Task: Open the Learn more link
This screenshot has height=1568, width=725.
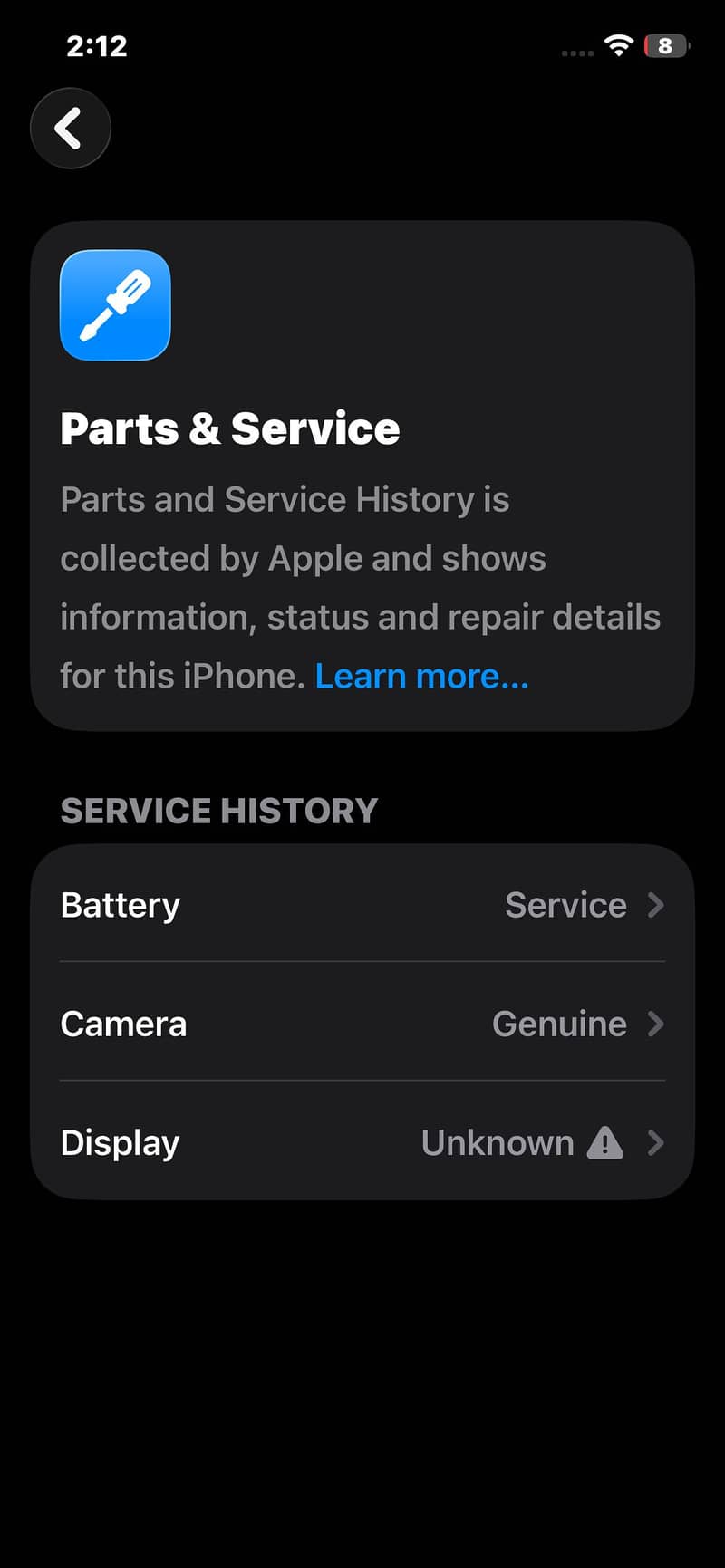Action: pyautogui.click(x=421, y=677)
